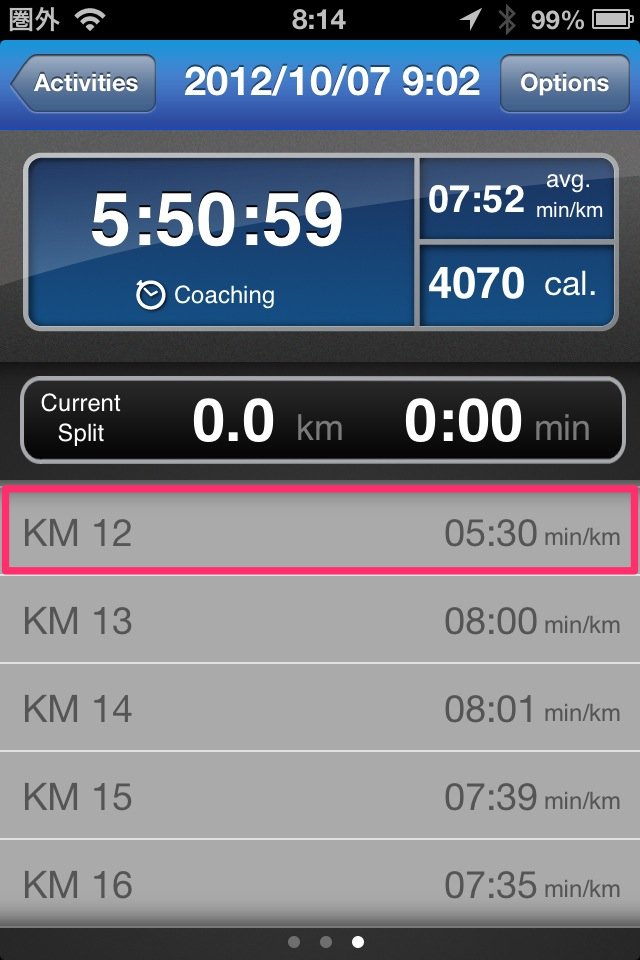Select the KM 14 split row
The image size is (640, 960).
click(320, 708)
